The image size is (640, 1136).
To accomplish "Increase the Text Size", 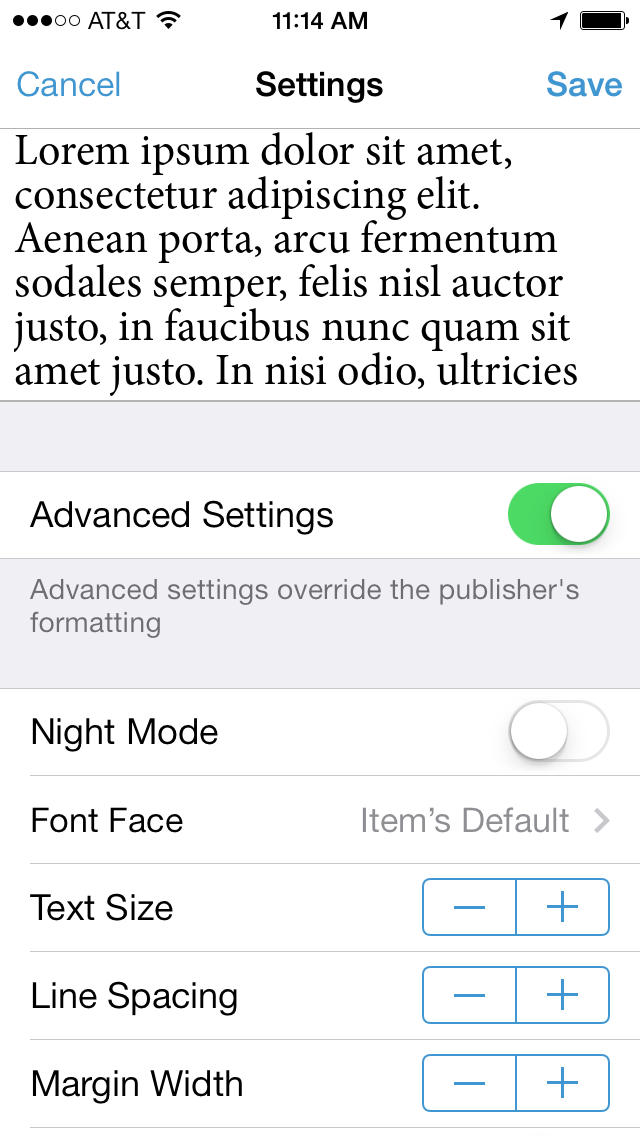I will pos(563,907).
